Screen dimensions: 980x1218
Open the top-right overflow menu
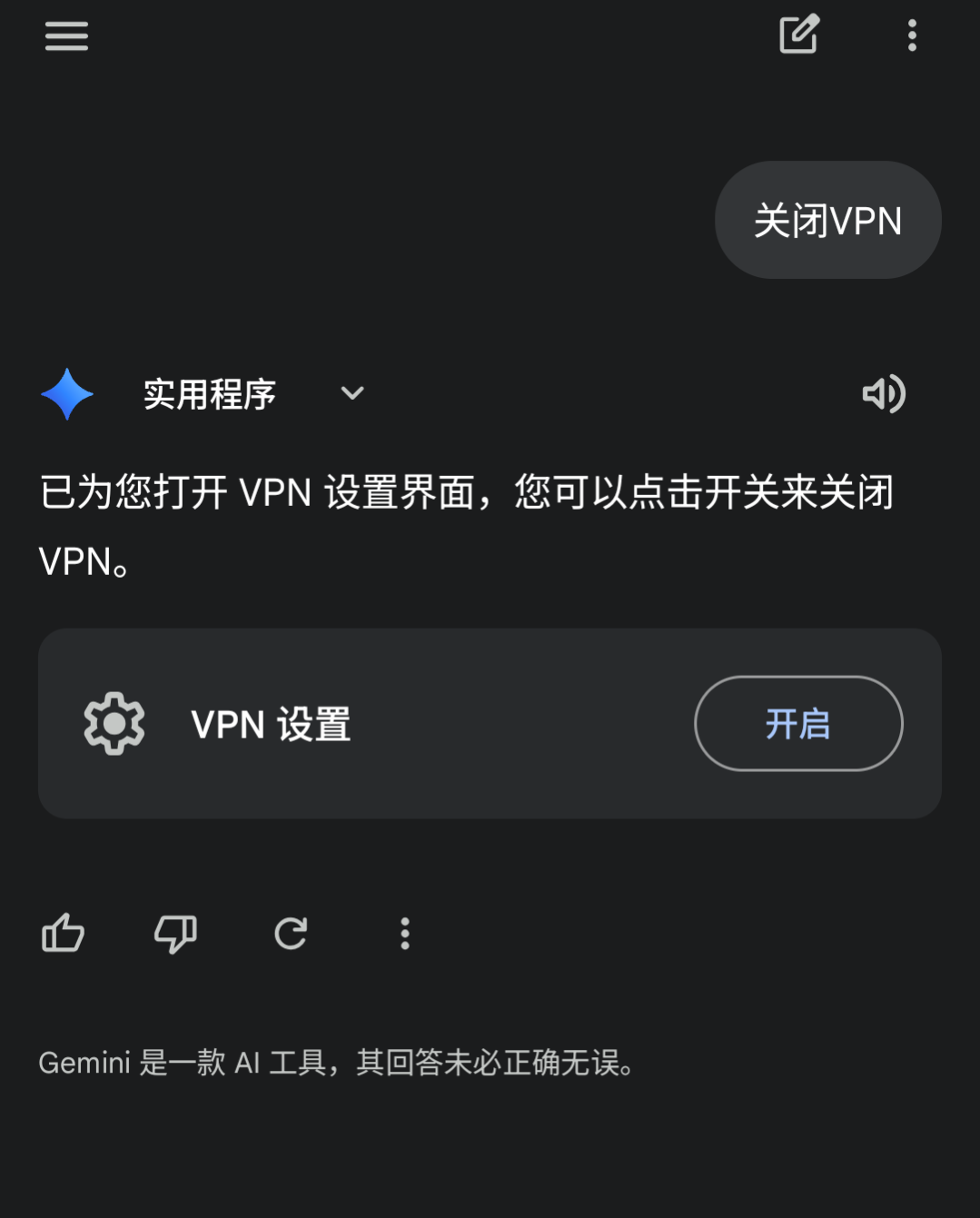pos(912,35)
